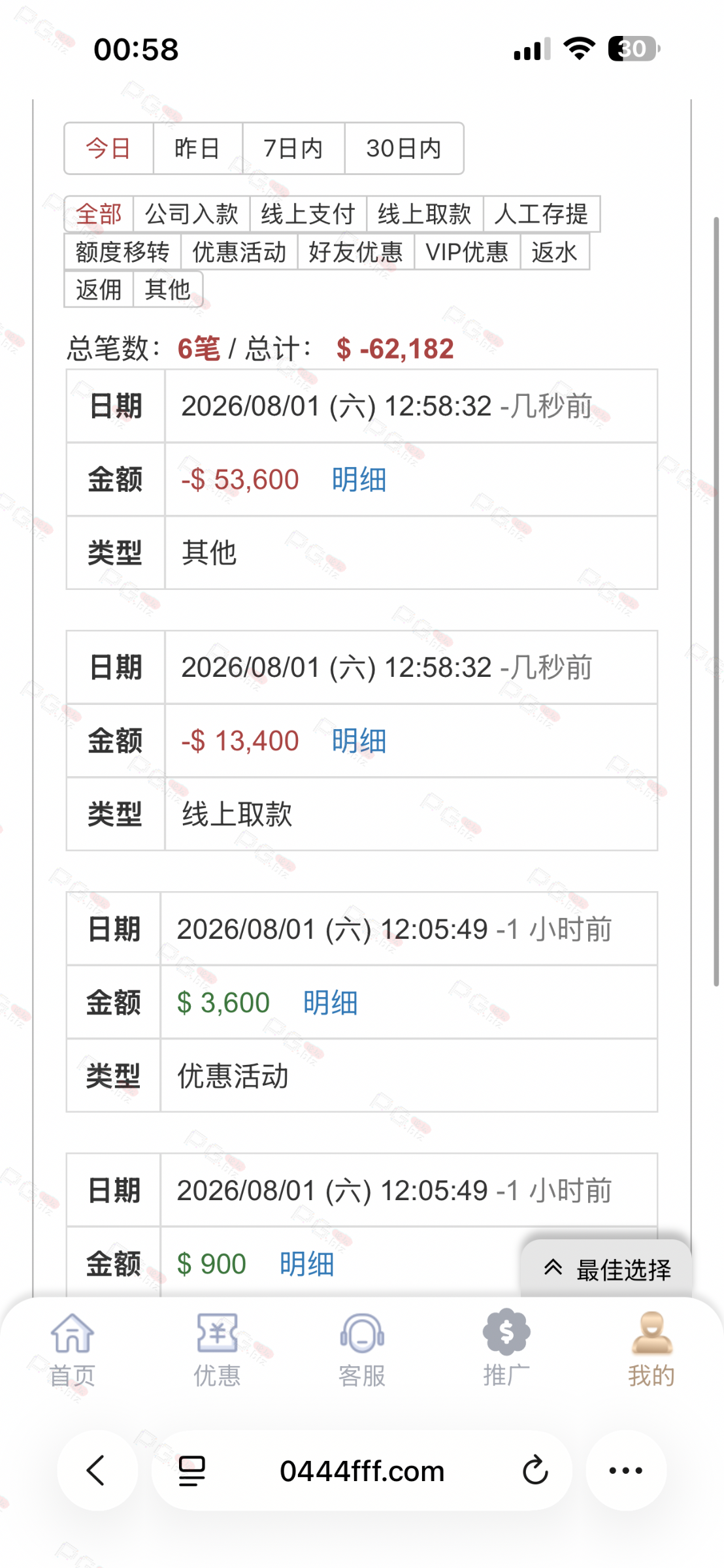Tap the 最佳选择 floating button
724x1568 pixels.
(606, 1269)
